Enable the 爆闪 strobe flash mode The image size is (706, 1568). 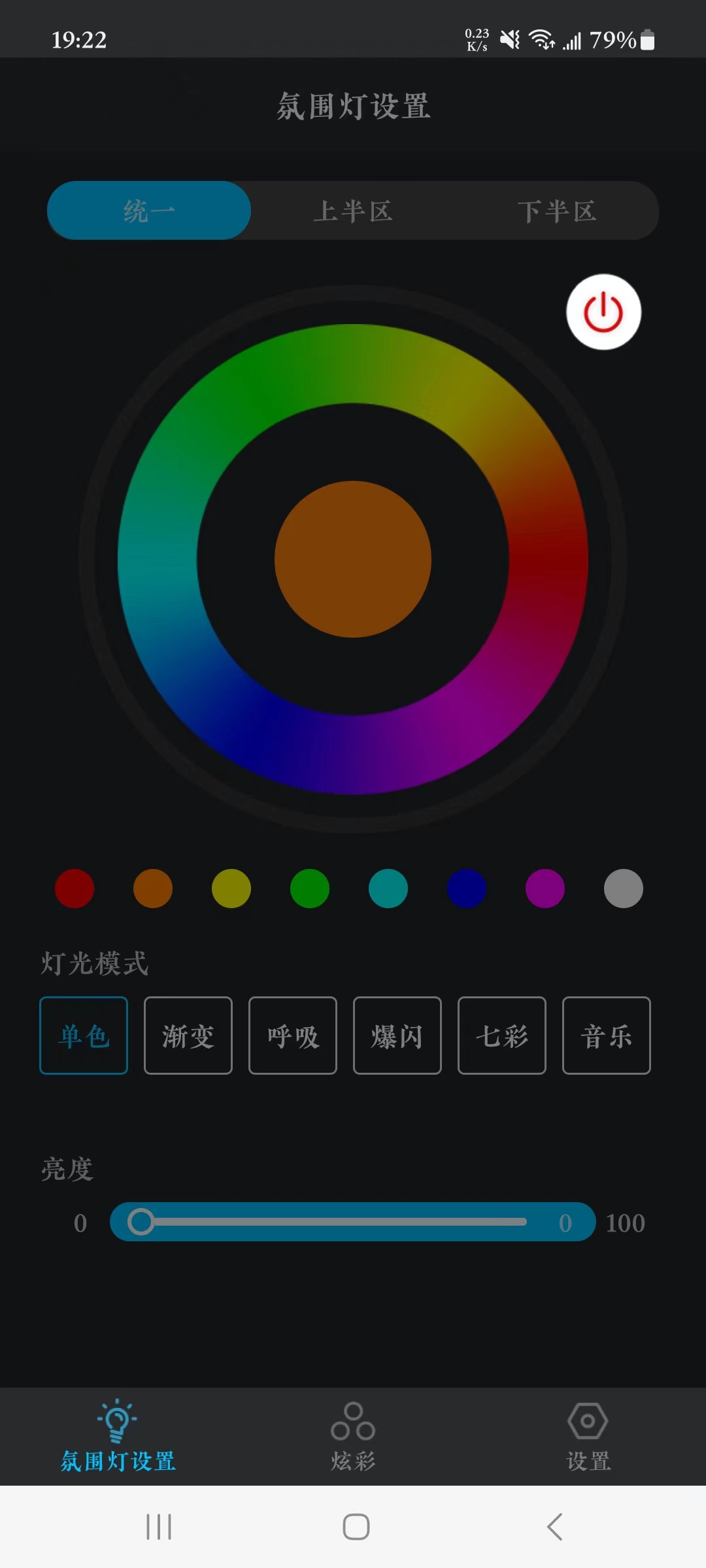click(x=397, y=1036)
